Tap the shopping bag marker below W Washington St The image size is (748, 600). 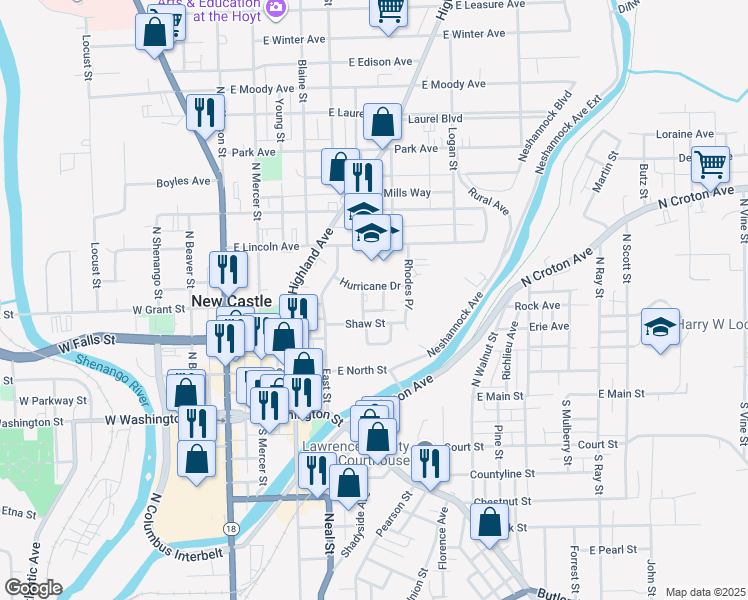click(x=197, y=460)
